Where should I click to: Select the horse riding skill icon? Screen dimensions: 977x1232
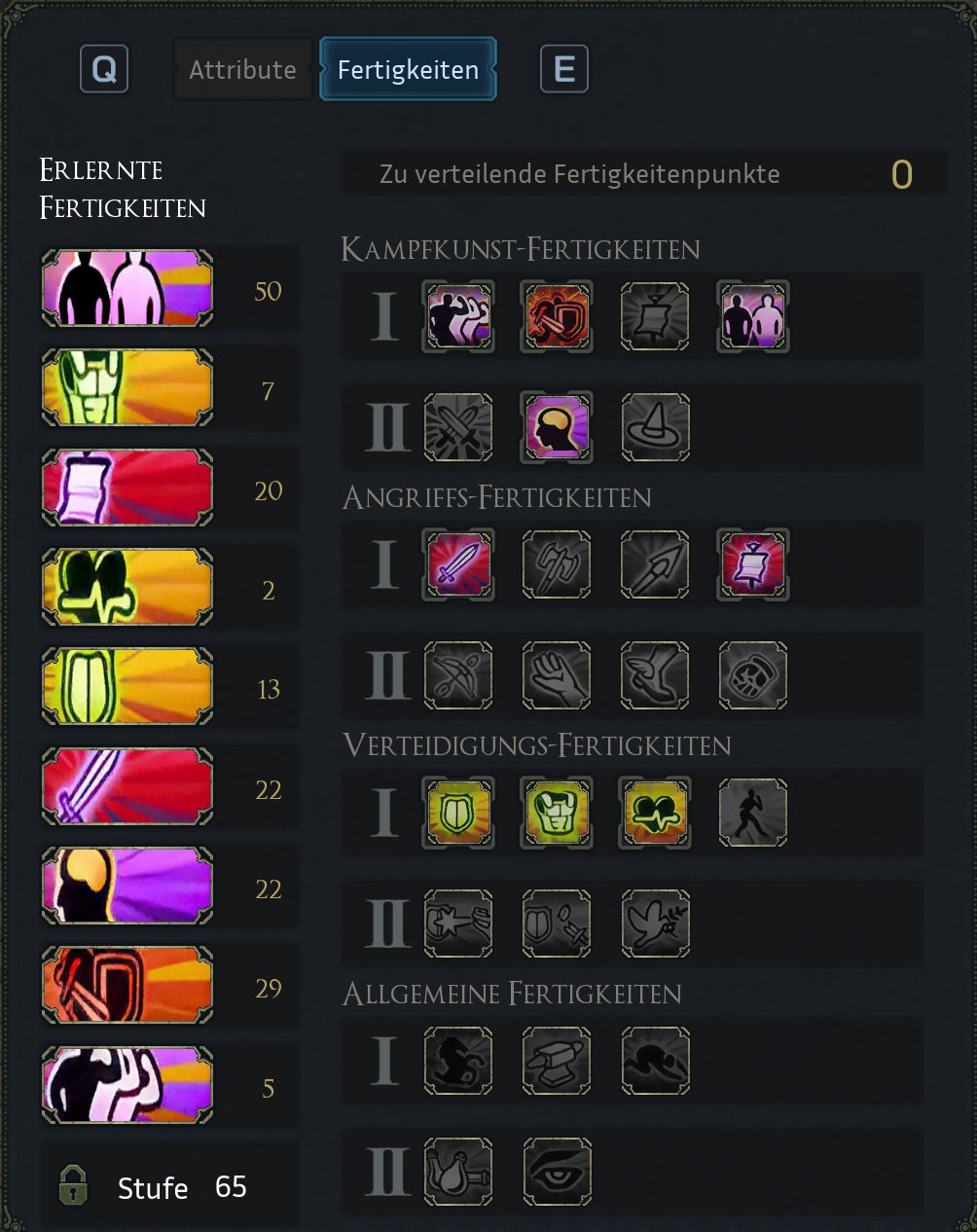458,1061
